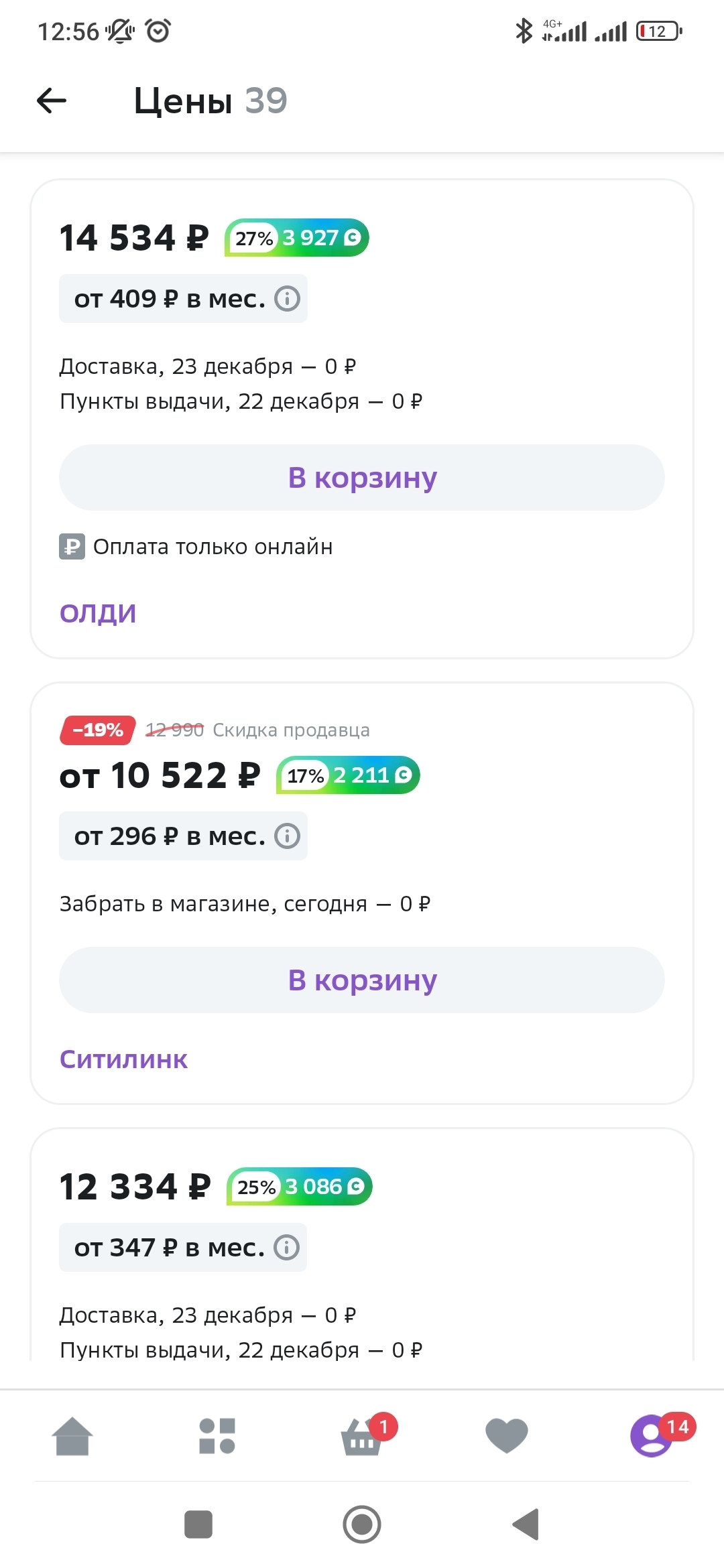Add the Ситилинк 10 522 ₽ offer to cart

[x=362, y=980]
